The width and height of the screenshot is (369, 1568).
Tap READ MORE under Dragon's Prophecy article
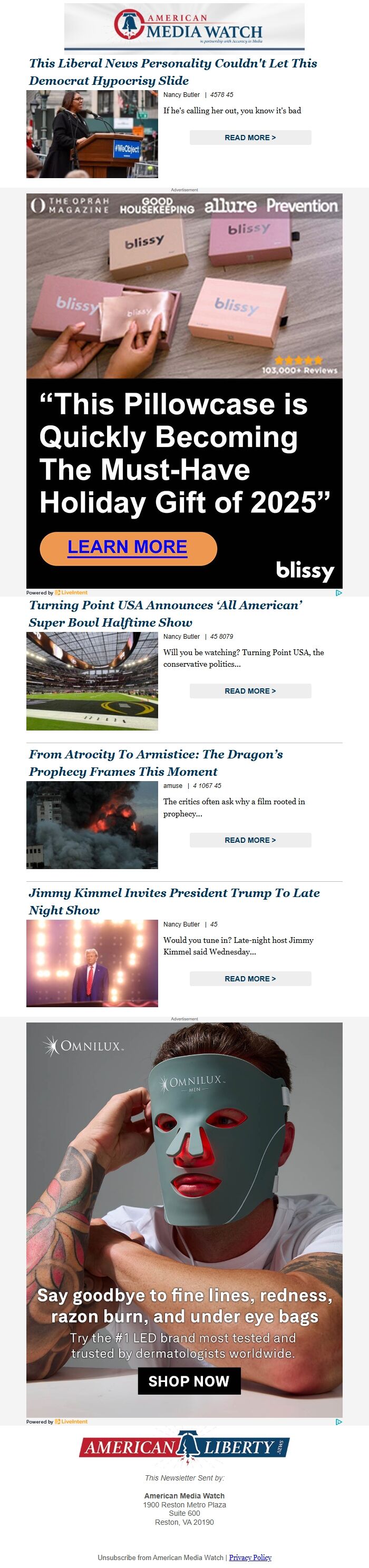pyautogui.click(x=250, y=840)
